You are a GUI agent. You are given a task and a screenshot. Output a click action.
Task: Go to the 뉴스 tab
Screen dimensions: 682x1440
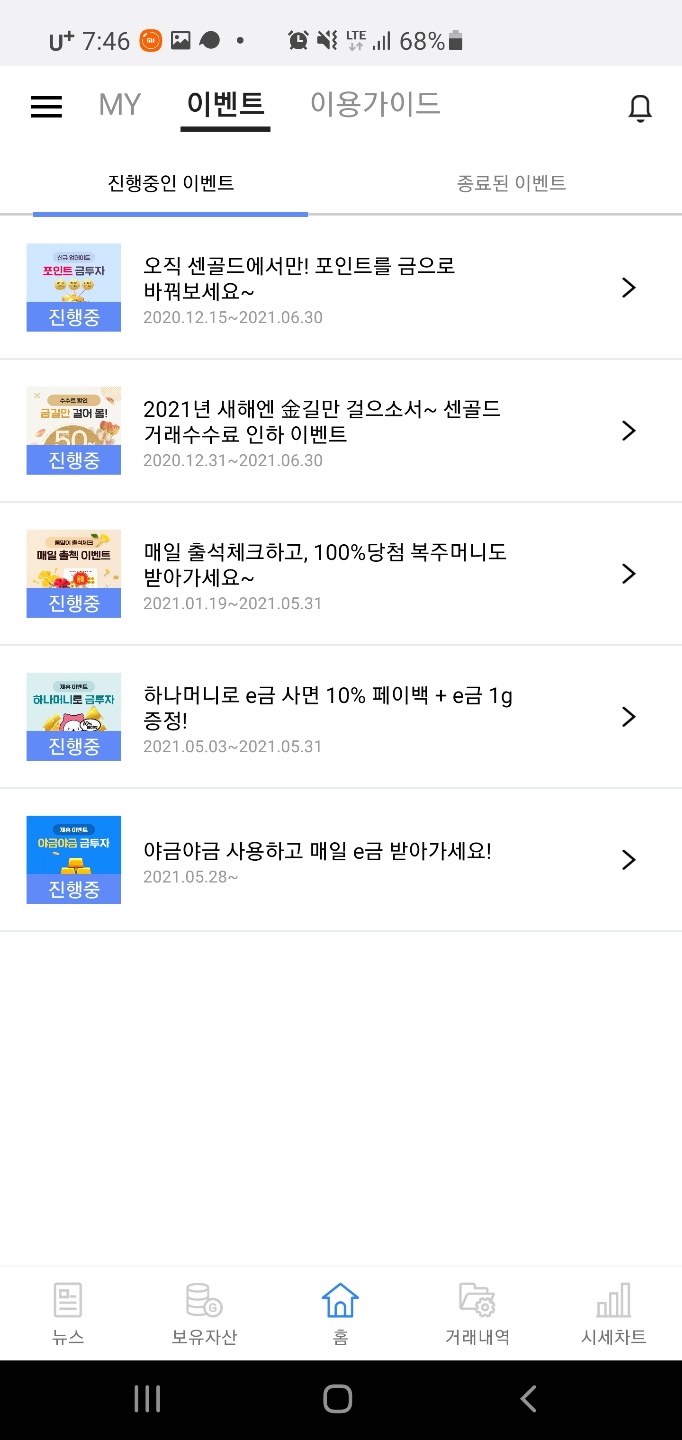68,1313
